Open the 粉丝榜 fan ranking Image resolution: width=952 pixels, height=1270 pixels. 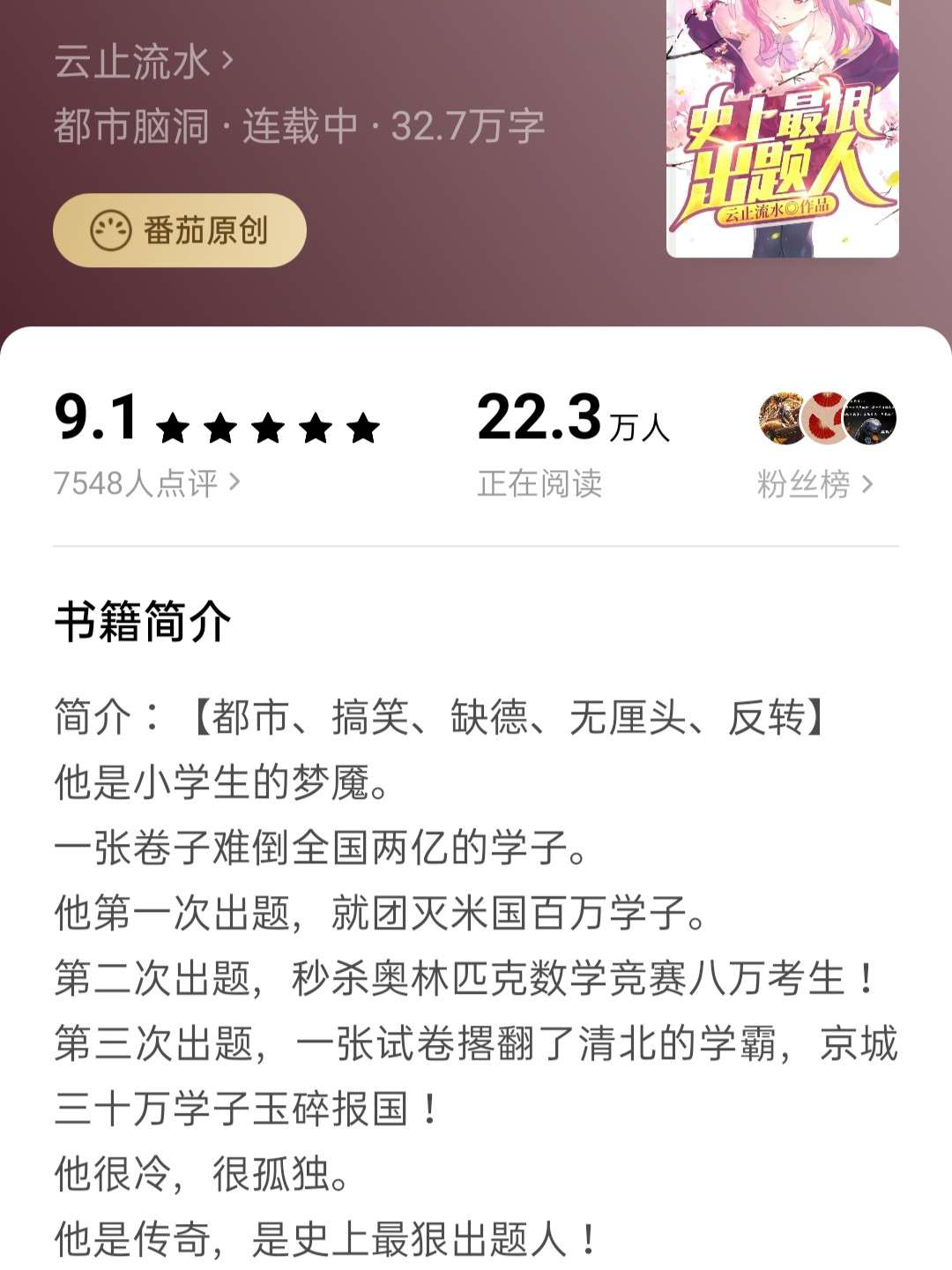tap(814, 483)
